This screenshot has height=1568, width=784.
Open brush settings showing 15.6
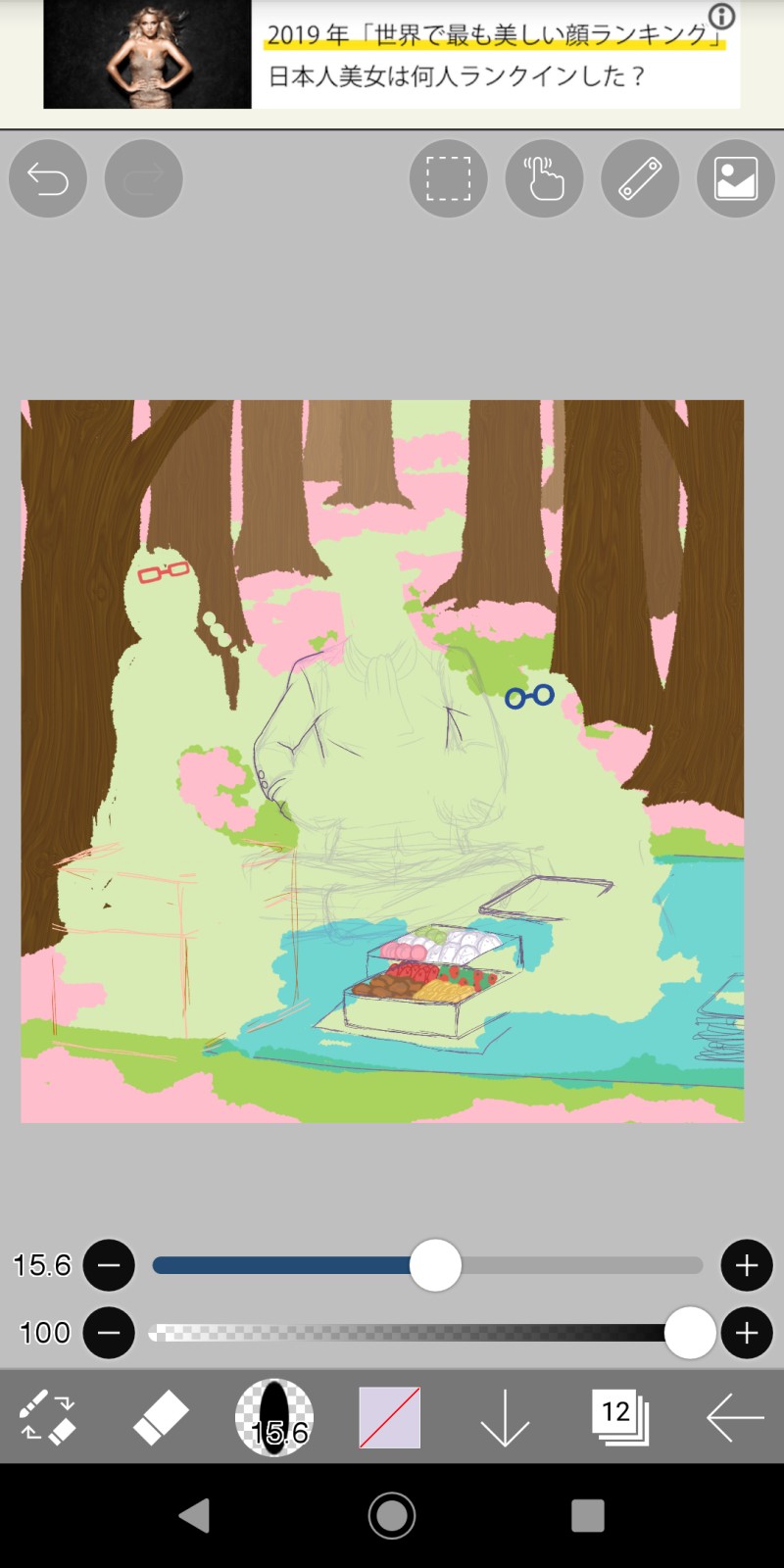click(x=274, y=1417)
